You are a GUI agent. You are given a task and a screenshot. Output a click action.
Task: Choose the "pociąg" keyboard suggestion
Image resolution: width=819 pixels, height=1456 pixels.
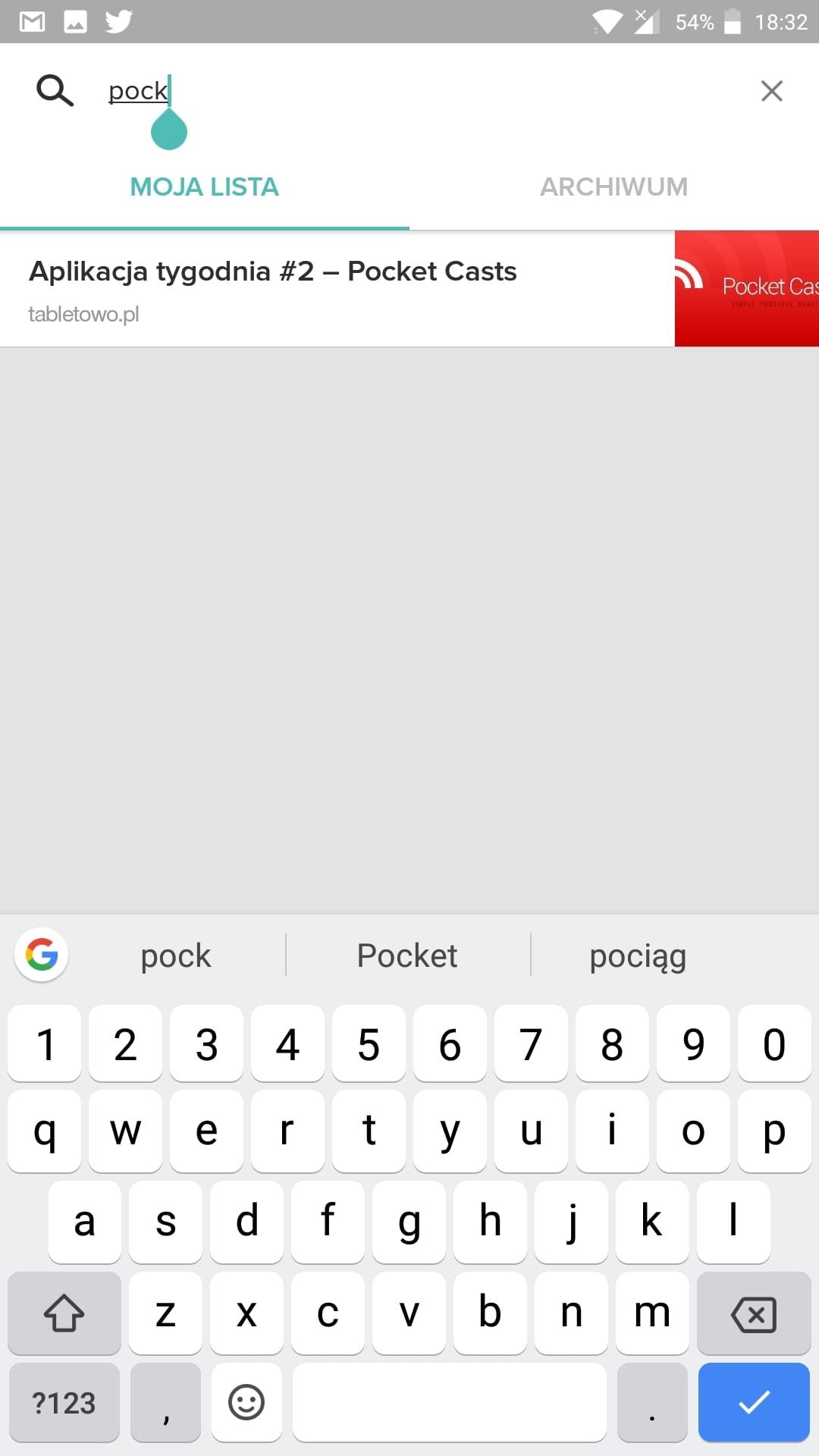[638, 955]
